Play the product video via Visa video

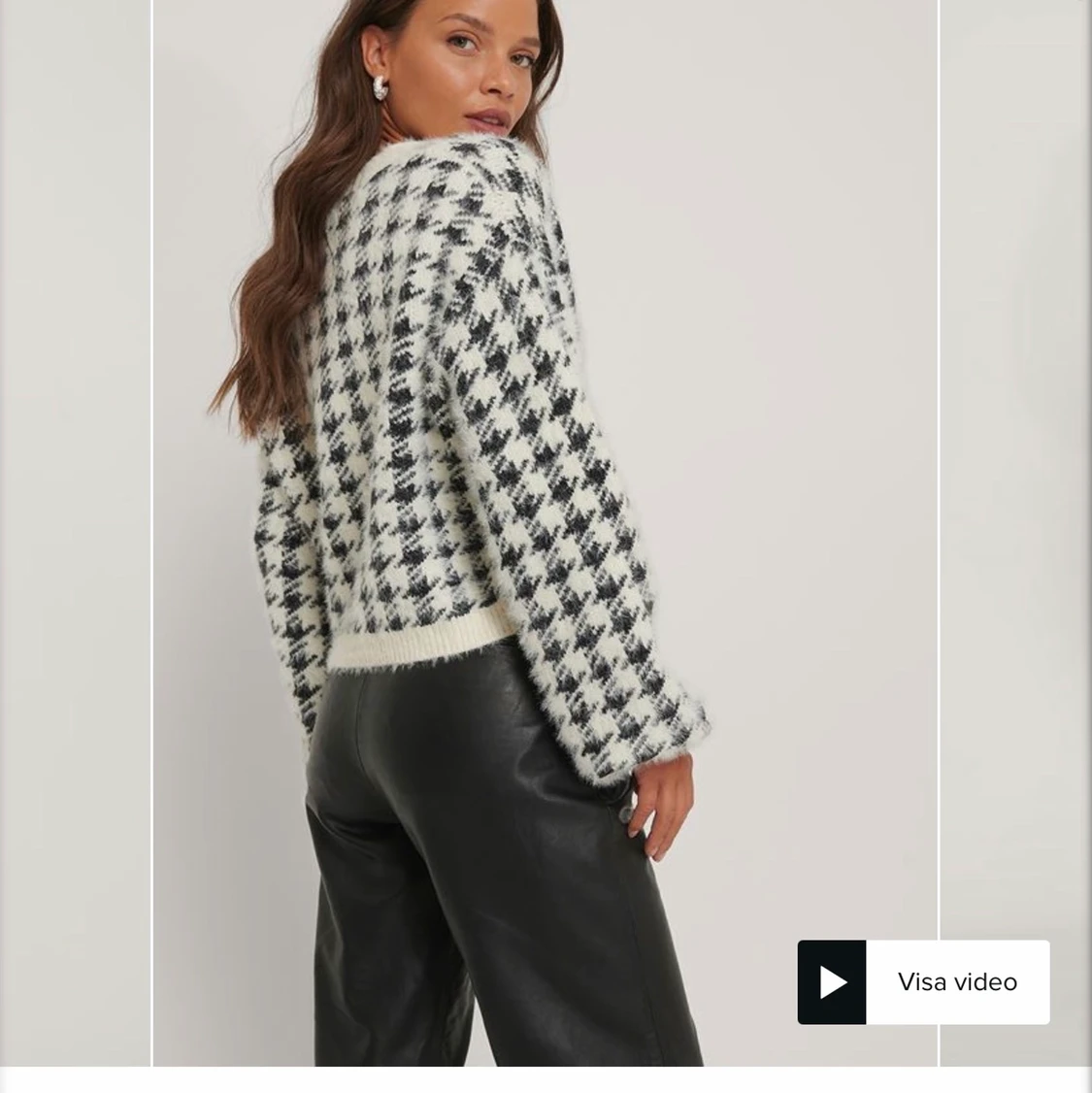[x=923, y=981]
